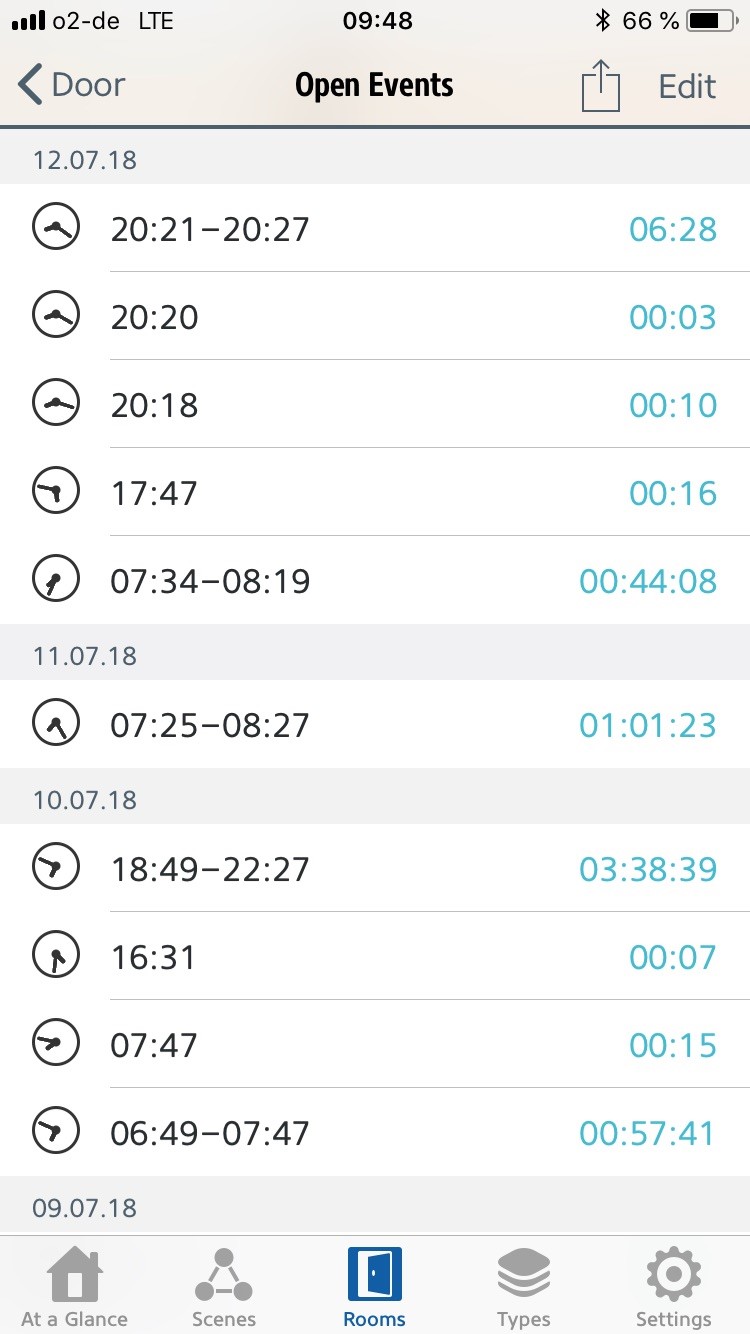750x1334 pixels.
Task: Collapse the 12.07.18 section header
Action: (x=85, y=159)
